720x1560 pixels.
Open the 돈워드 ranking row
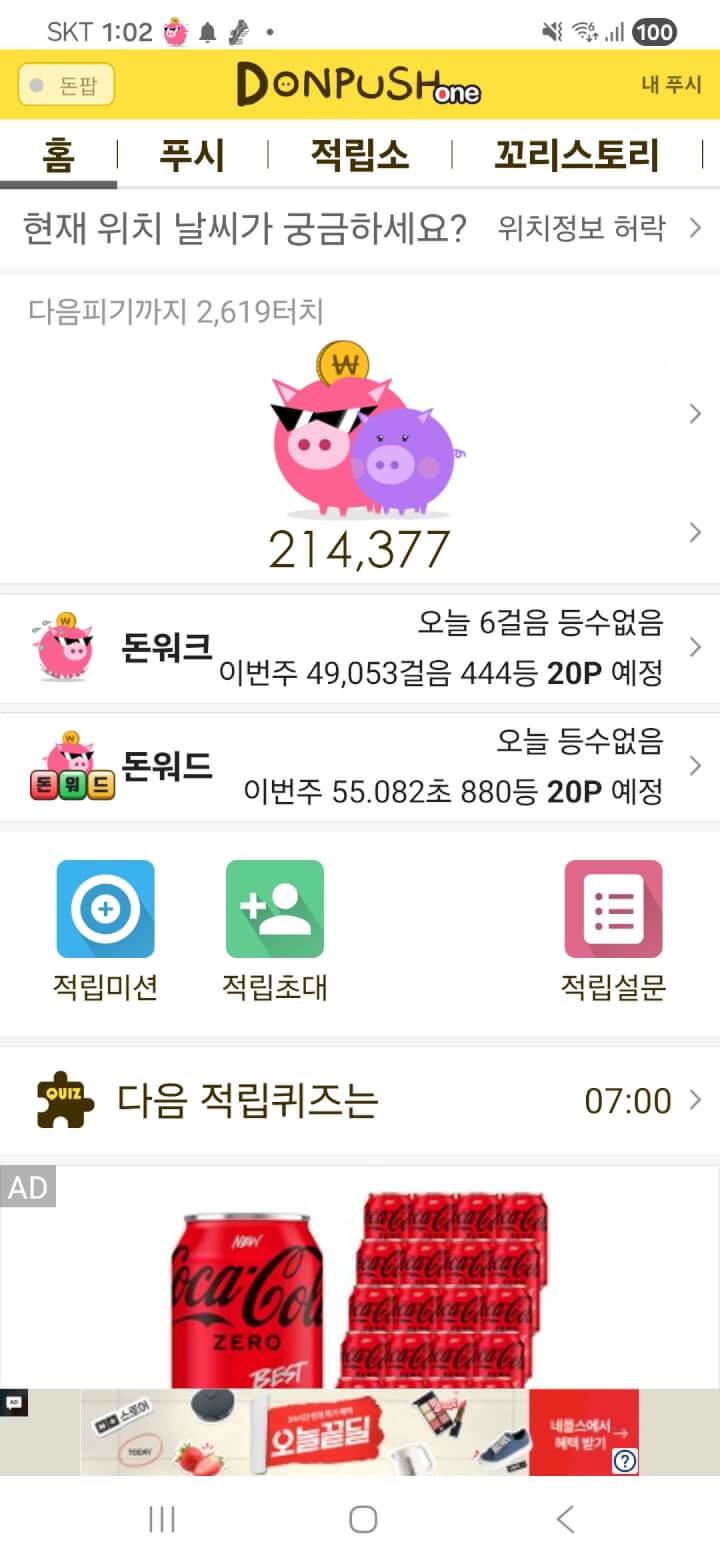pos(360,767)
